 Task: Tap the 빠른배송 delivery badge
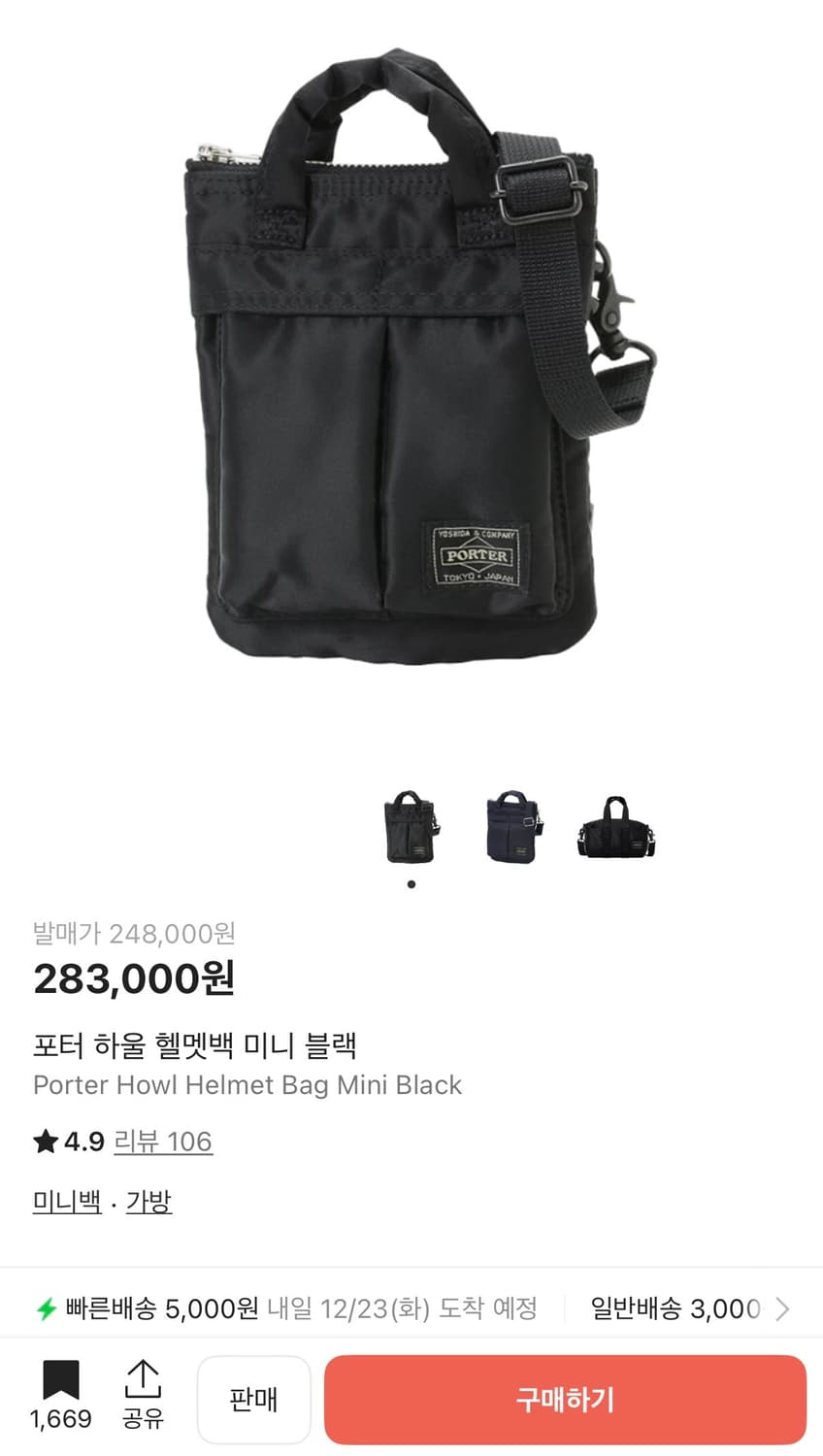107,1307
